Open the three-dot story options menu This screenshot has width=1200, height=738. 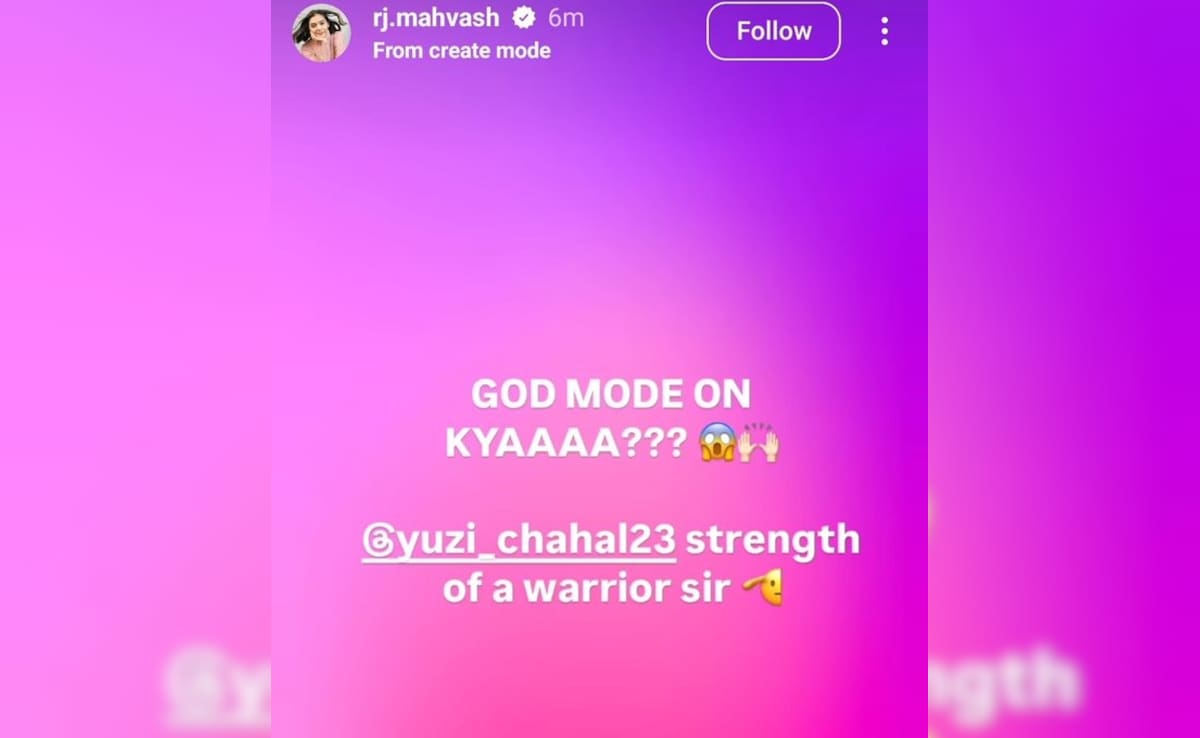(x=884, y=31)
